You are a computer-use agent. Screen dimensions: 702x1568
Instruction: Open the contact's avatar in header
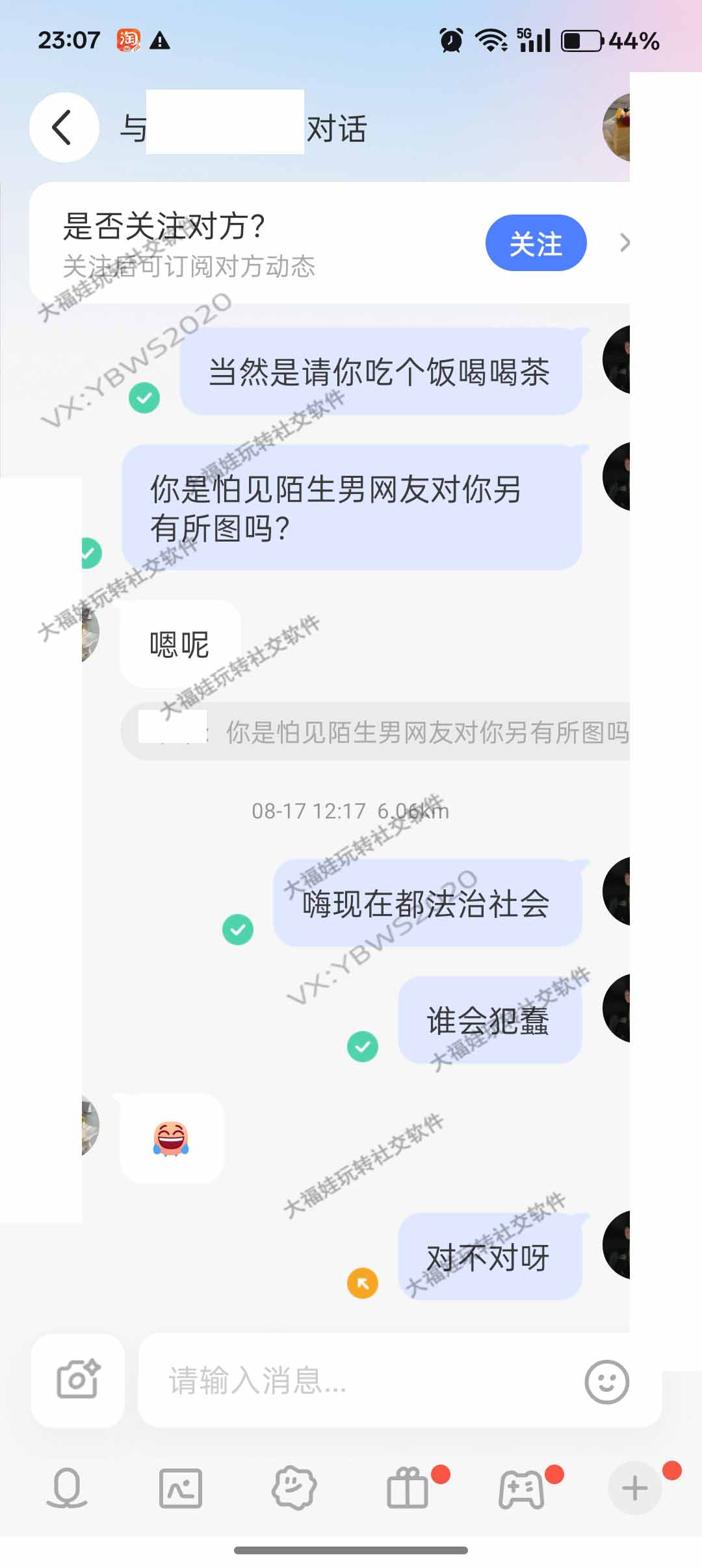617,127
